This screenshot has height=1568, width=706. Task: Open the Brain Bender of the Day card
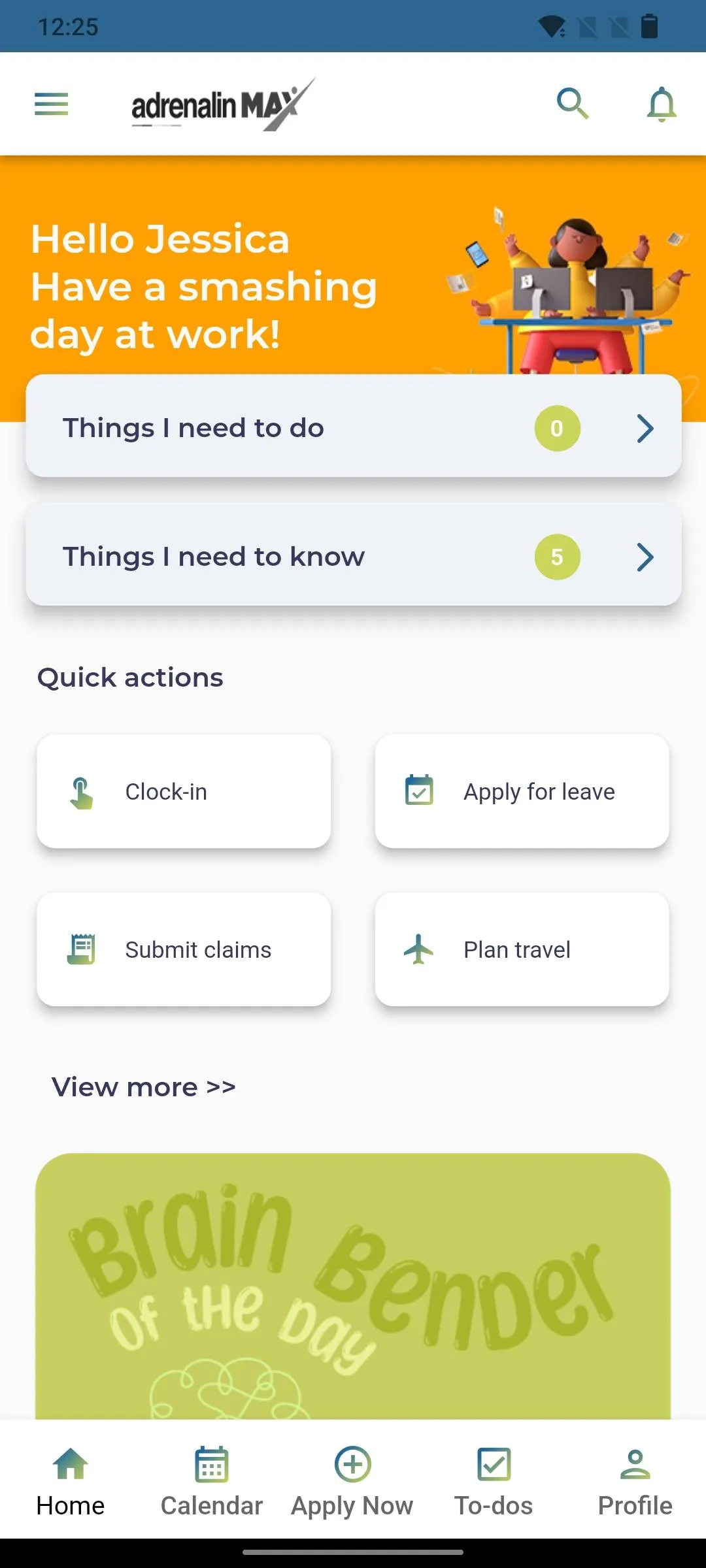click(353, 1286)
